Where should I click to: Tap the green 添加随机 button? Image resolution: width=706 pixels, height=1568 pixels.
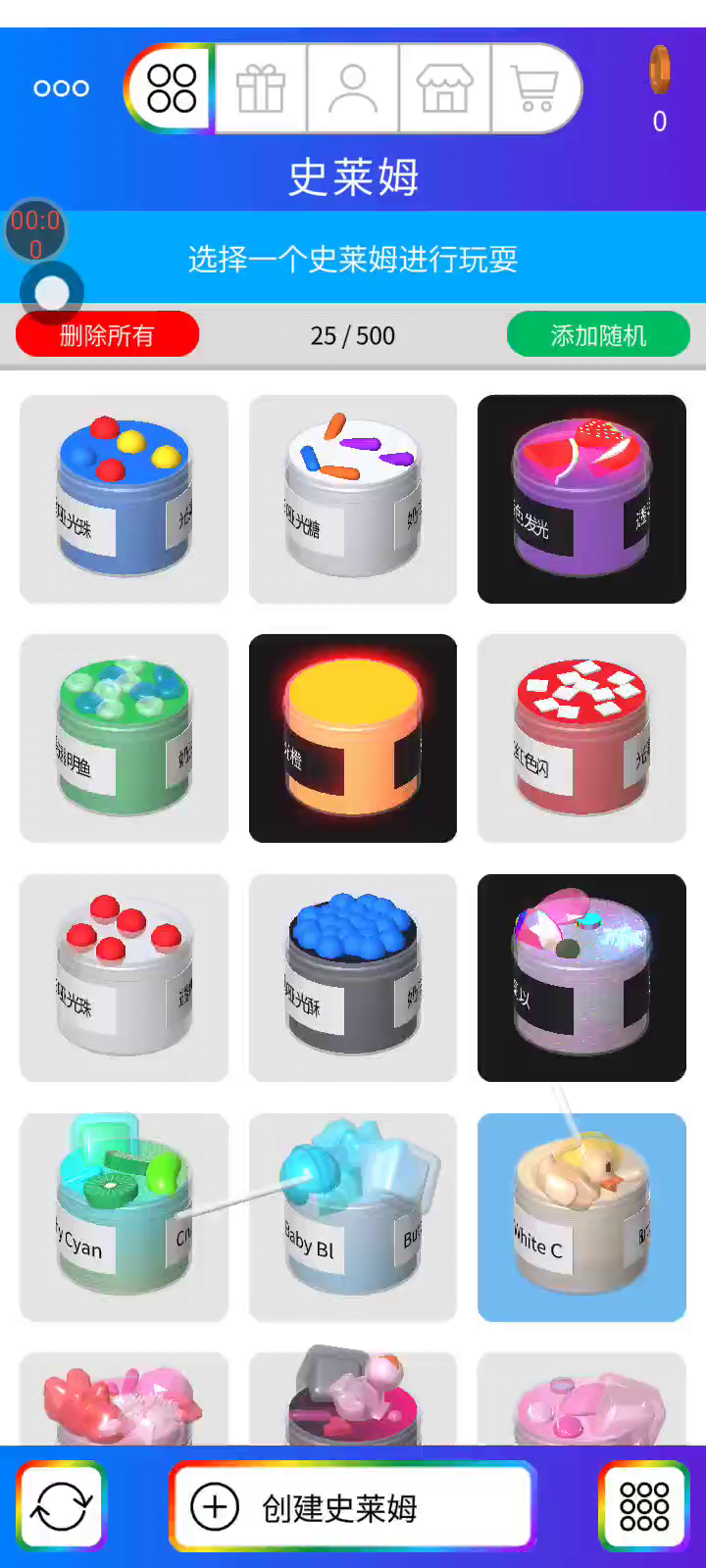coord(598,335)
